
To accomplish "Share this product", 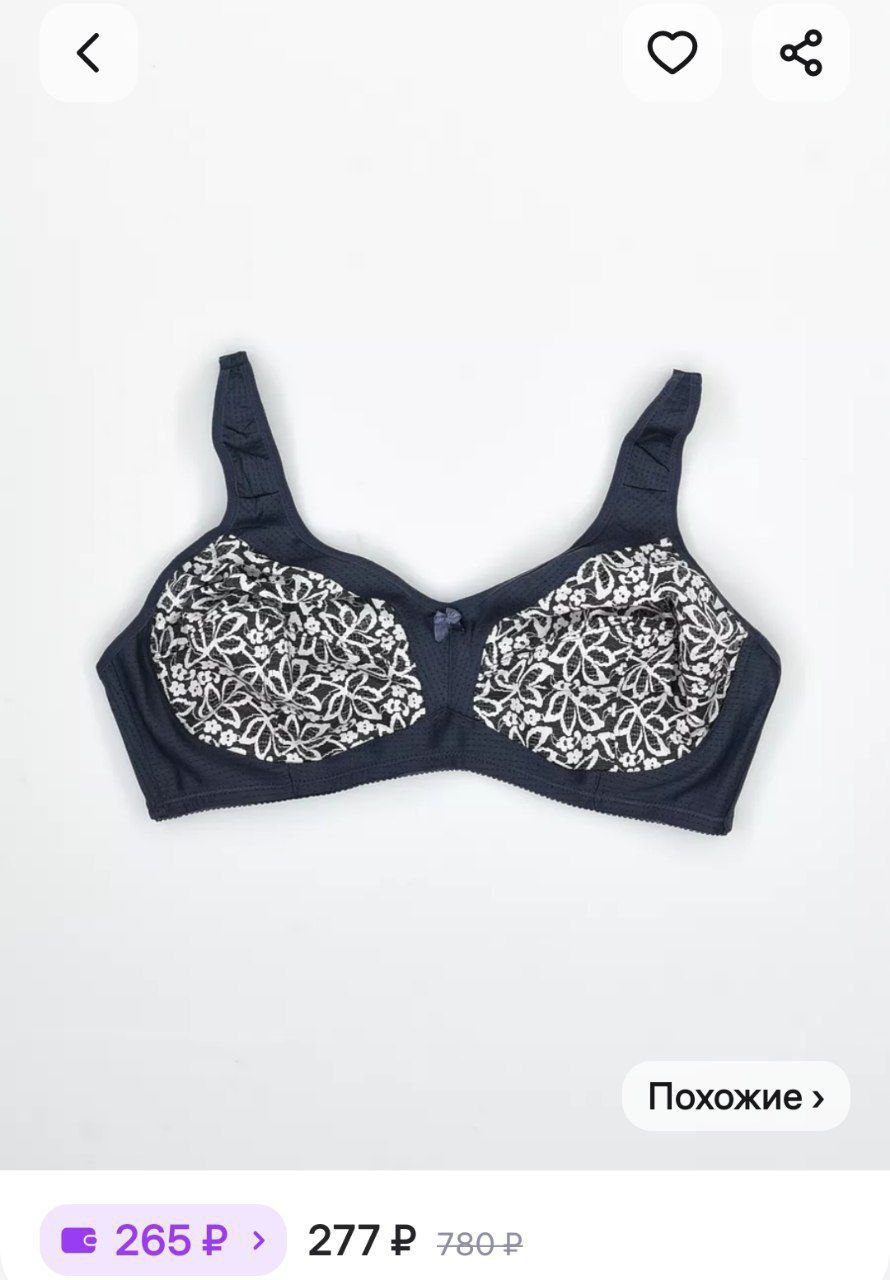I will tap(801, 53).
